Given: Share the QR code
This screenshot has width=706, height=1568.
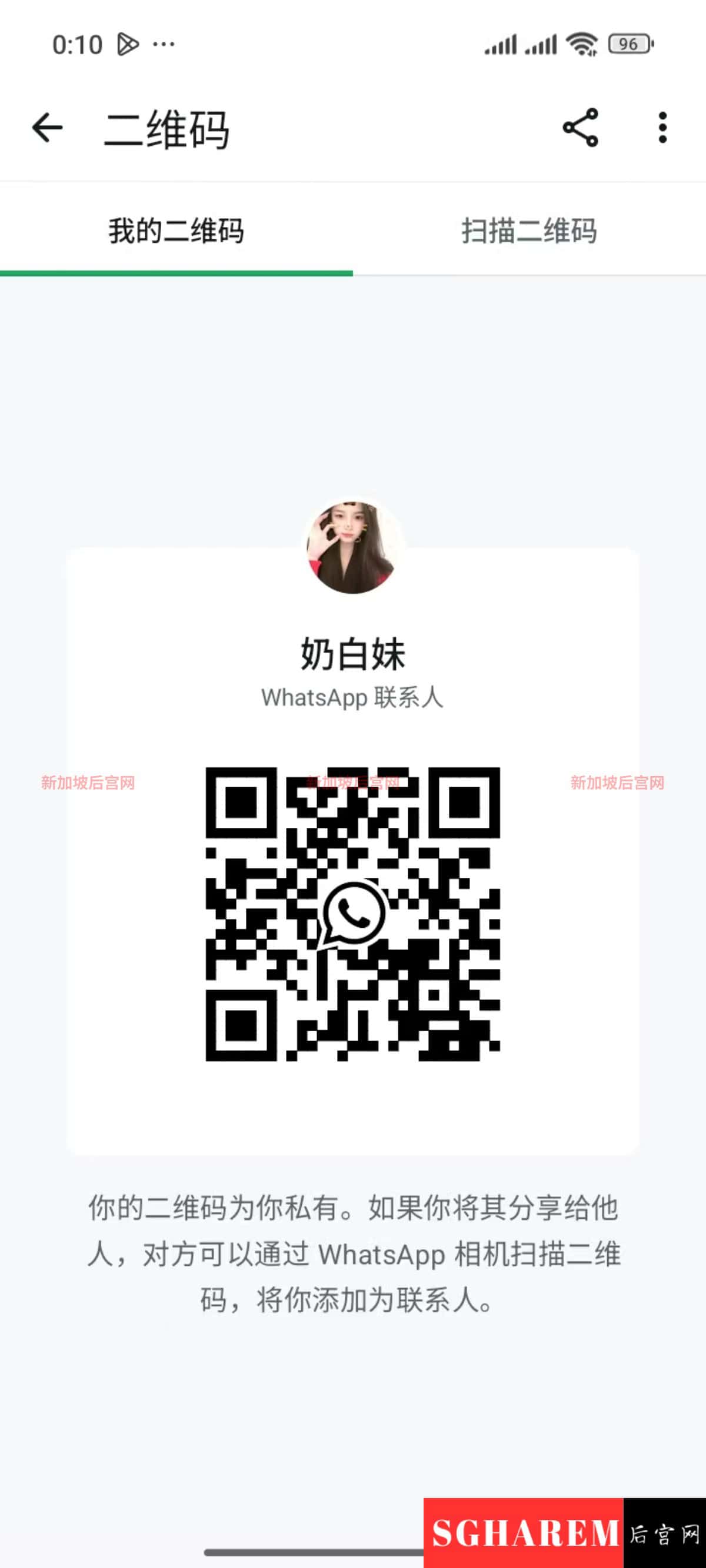Looking at the screenshot, I should [x=581, y=128].
